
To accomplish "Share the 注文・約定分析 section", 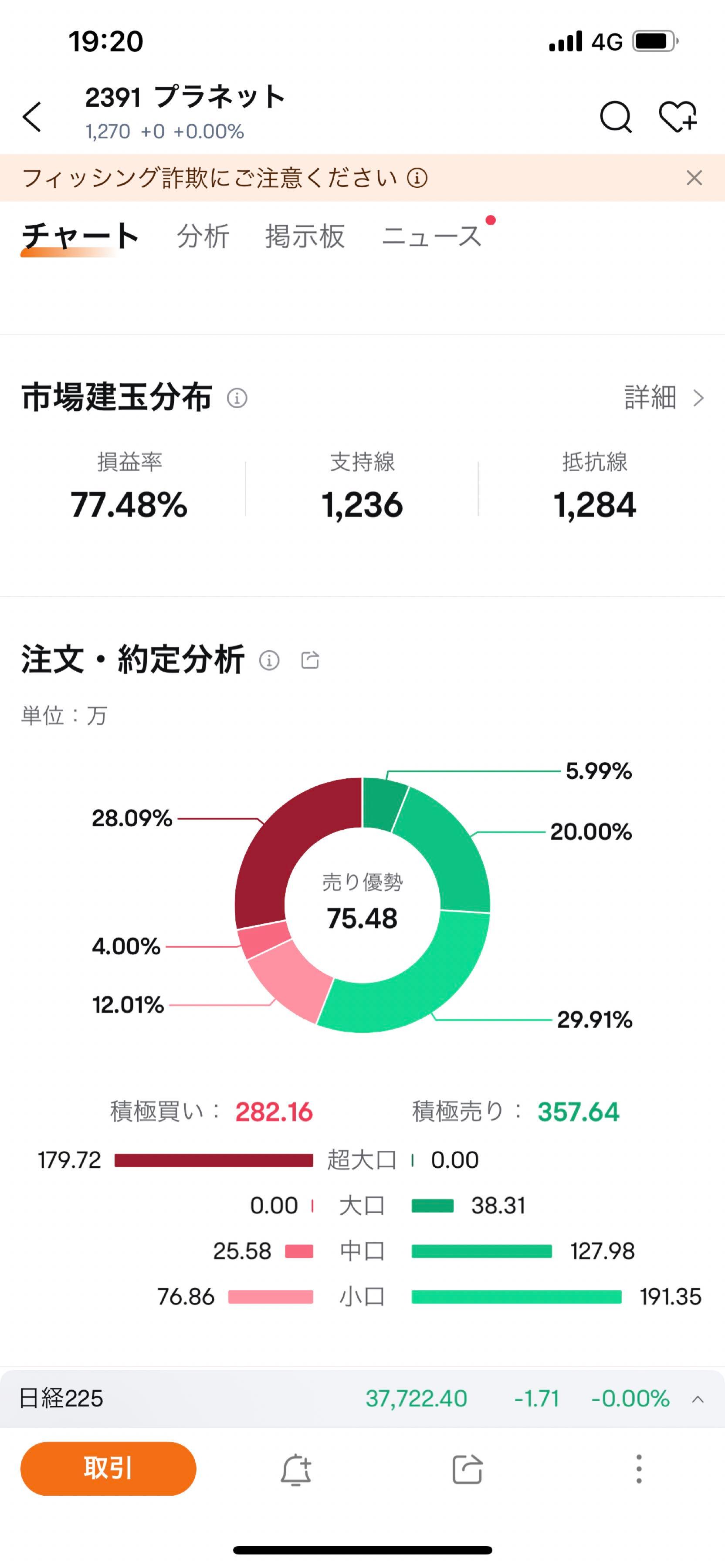I will pos(311,660).
